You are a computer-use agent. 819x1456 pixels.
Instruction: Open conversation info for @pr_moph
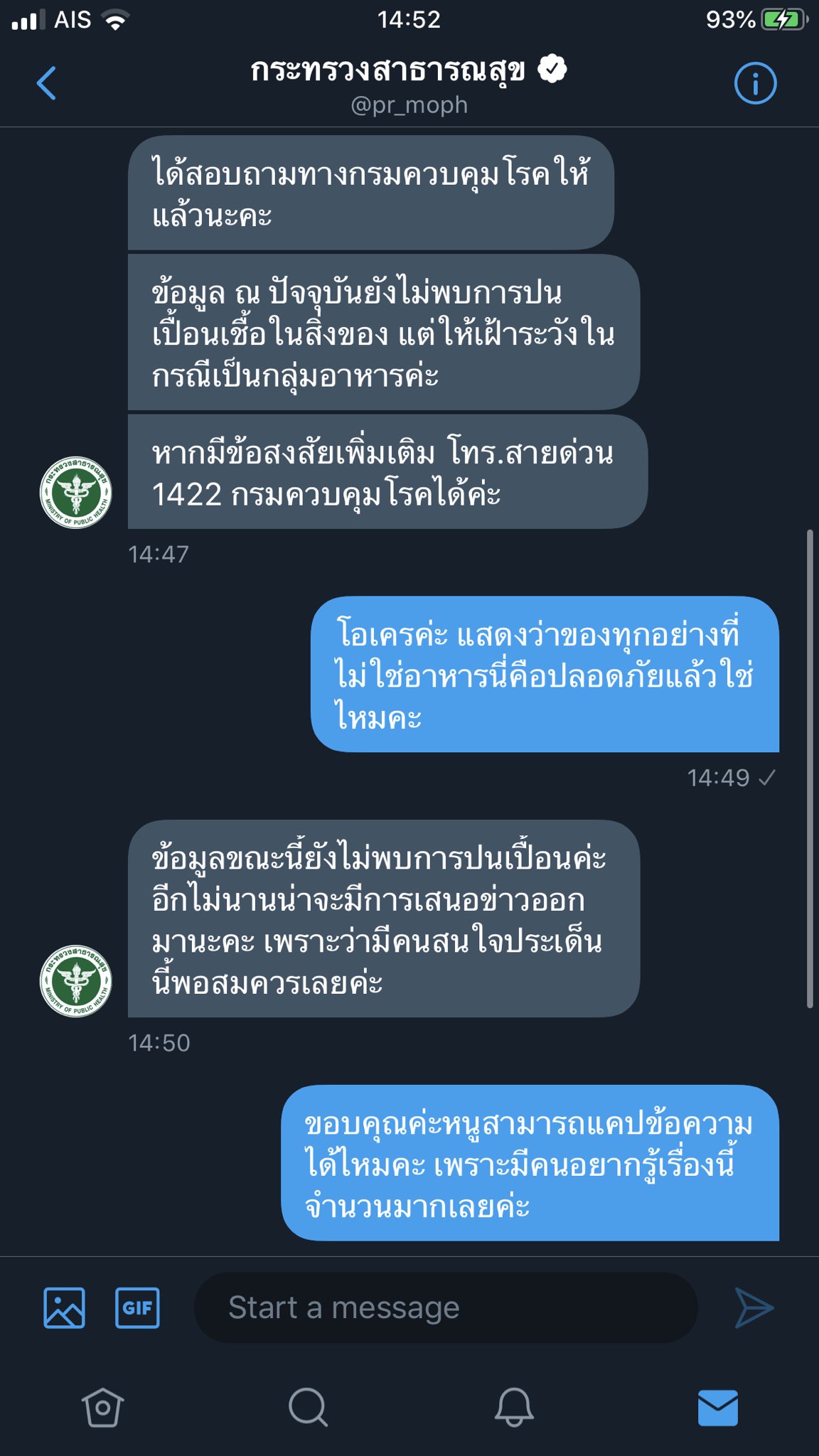[755, 84]
